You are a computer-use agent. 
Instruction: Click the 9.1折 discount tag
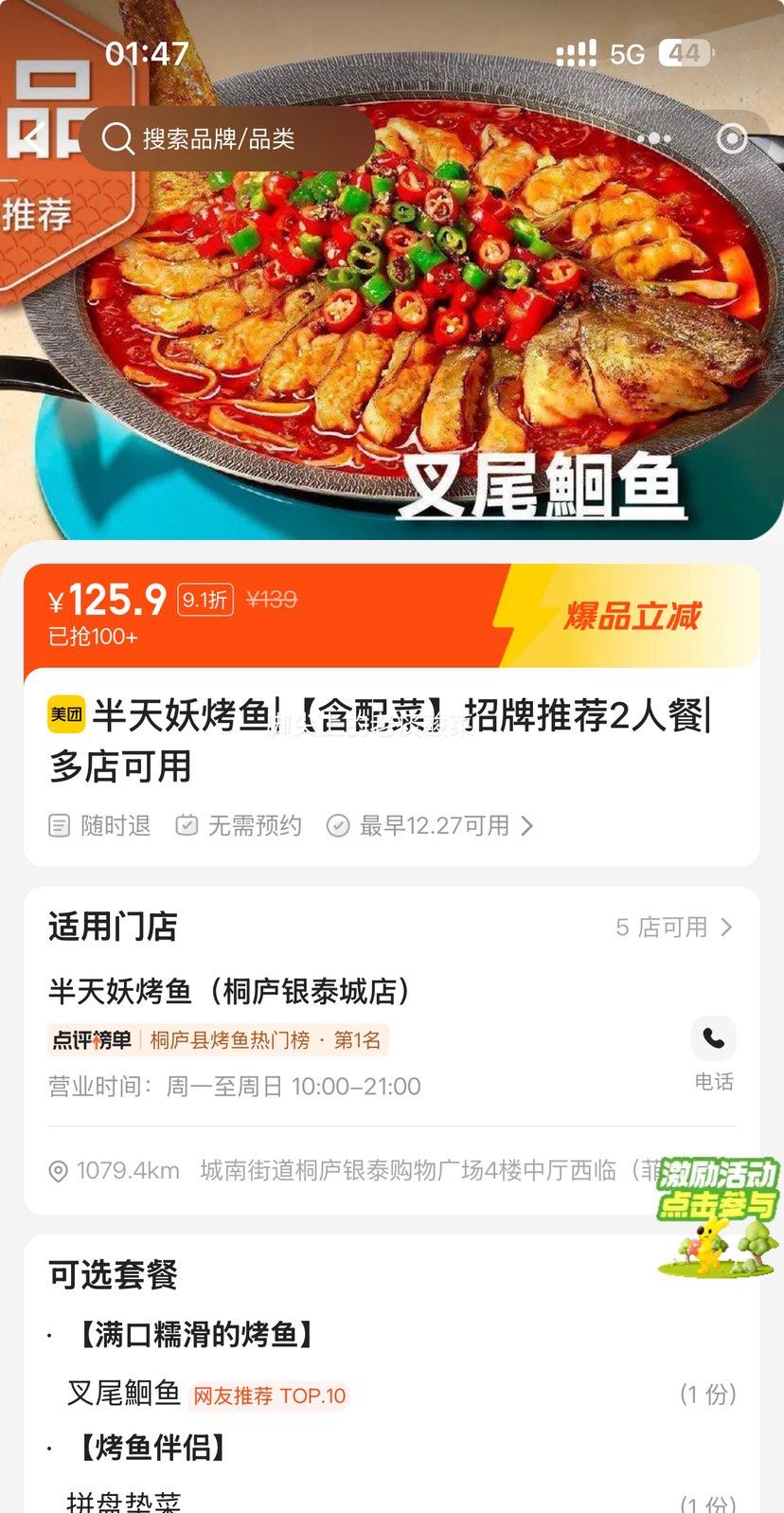(205, 600)
